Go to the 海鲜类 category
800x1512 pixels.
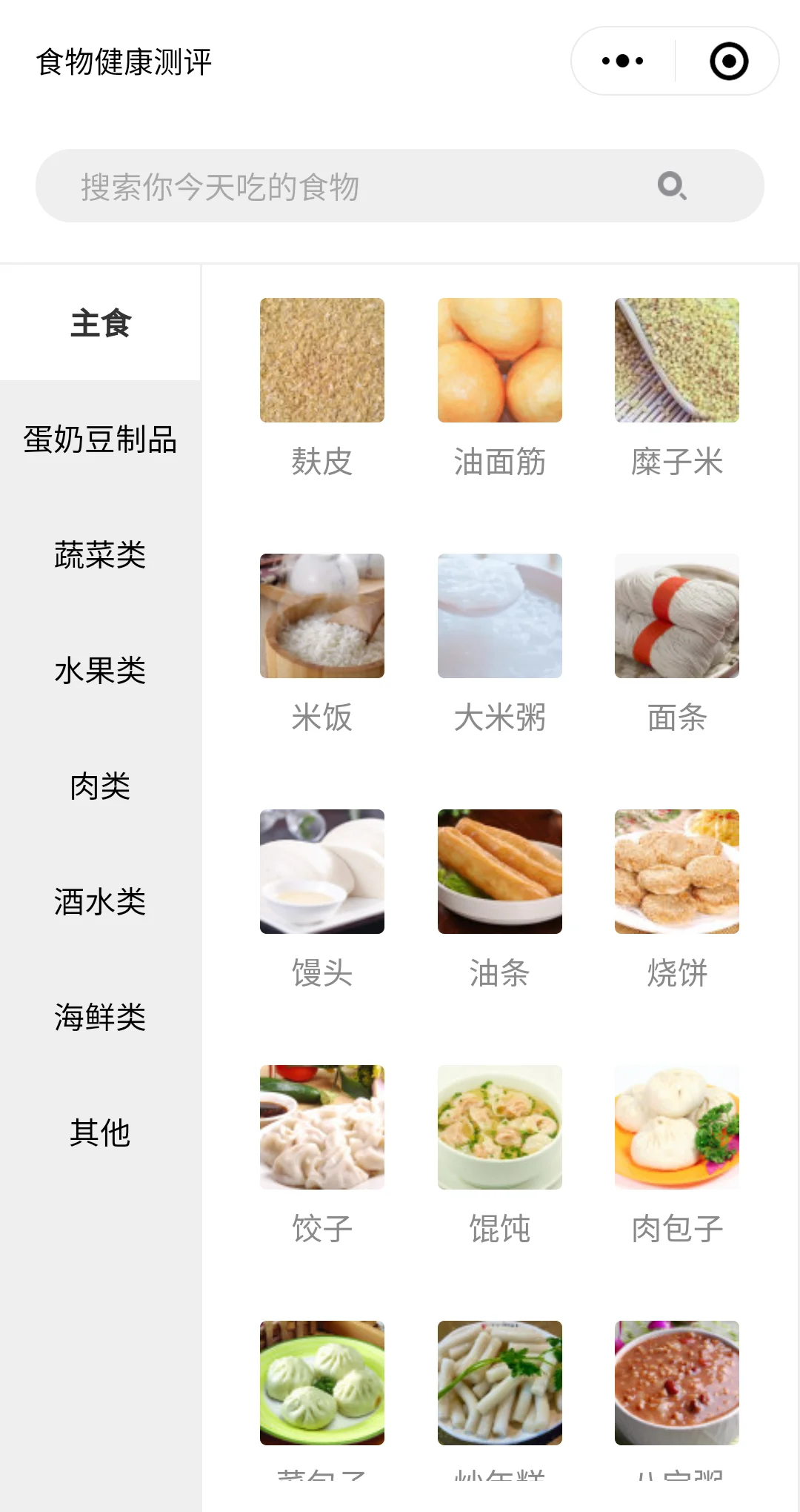pyautogui.click(x=100, y=1018)
